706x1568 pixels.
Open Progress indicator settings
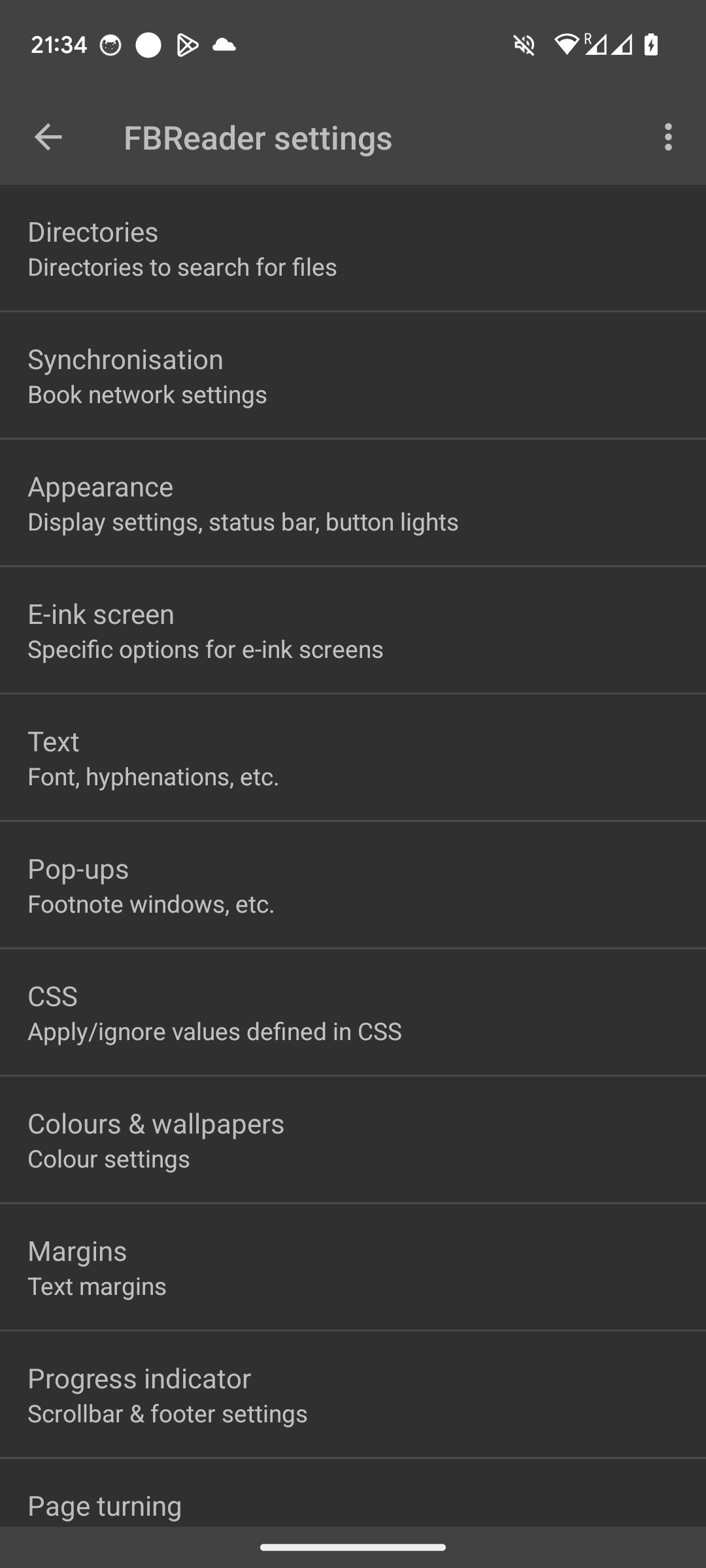pyautogui.click(x=353, y=1395)
